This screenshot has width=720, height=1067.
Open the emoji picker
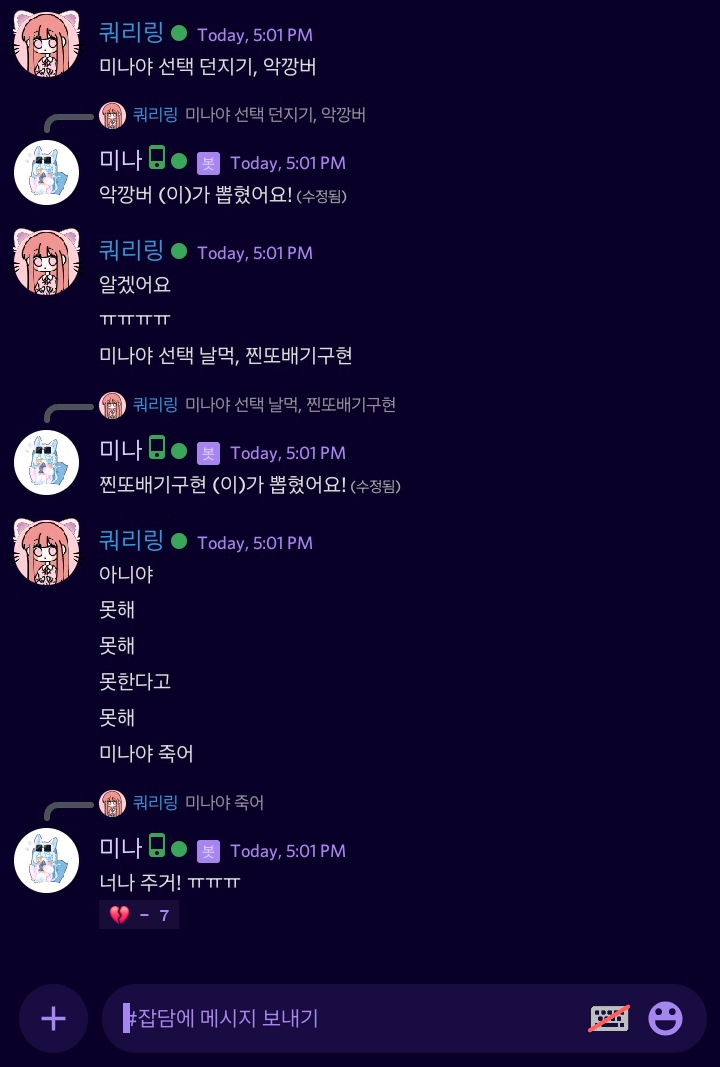pyautogui.click(x=665, y=1019)
